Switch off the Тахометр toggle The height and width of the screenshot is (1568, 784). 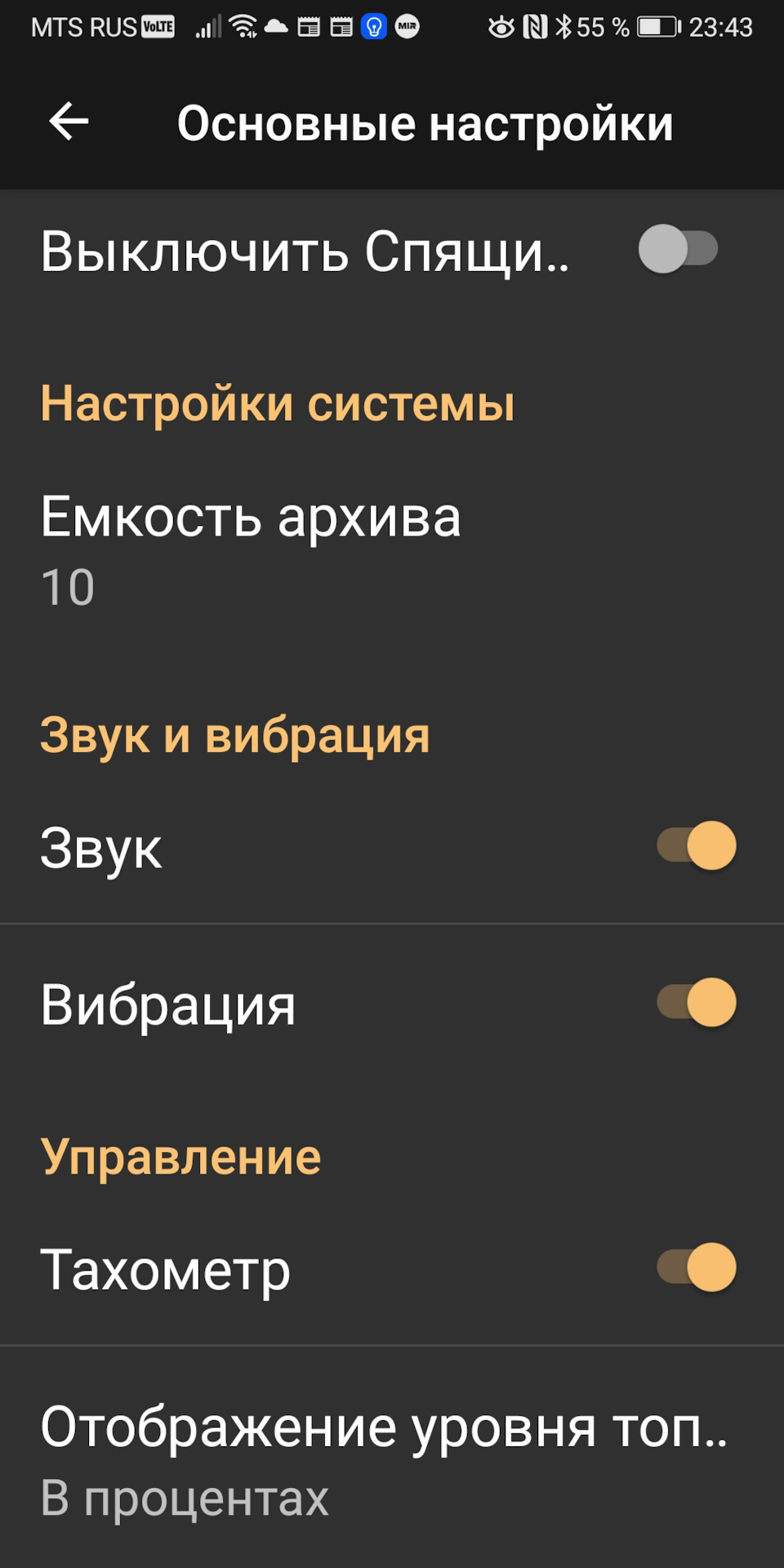pos(697,1267)
